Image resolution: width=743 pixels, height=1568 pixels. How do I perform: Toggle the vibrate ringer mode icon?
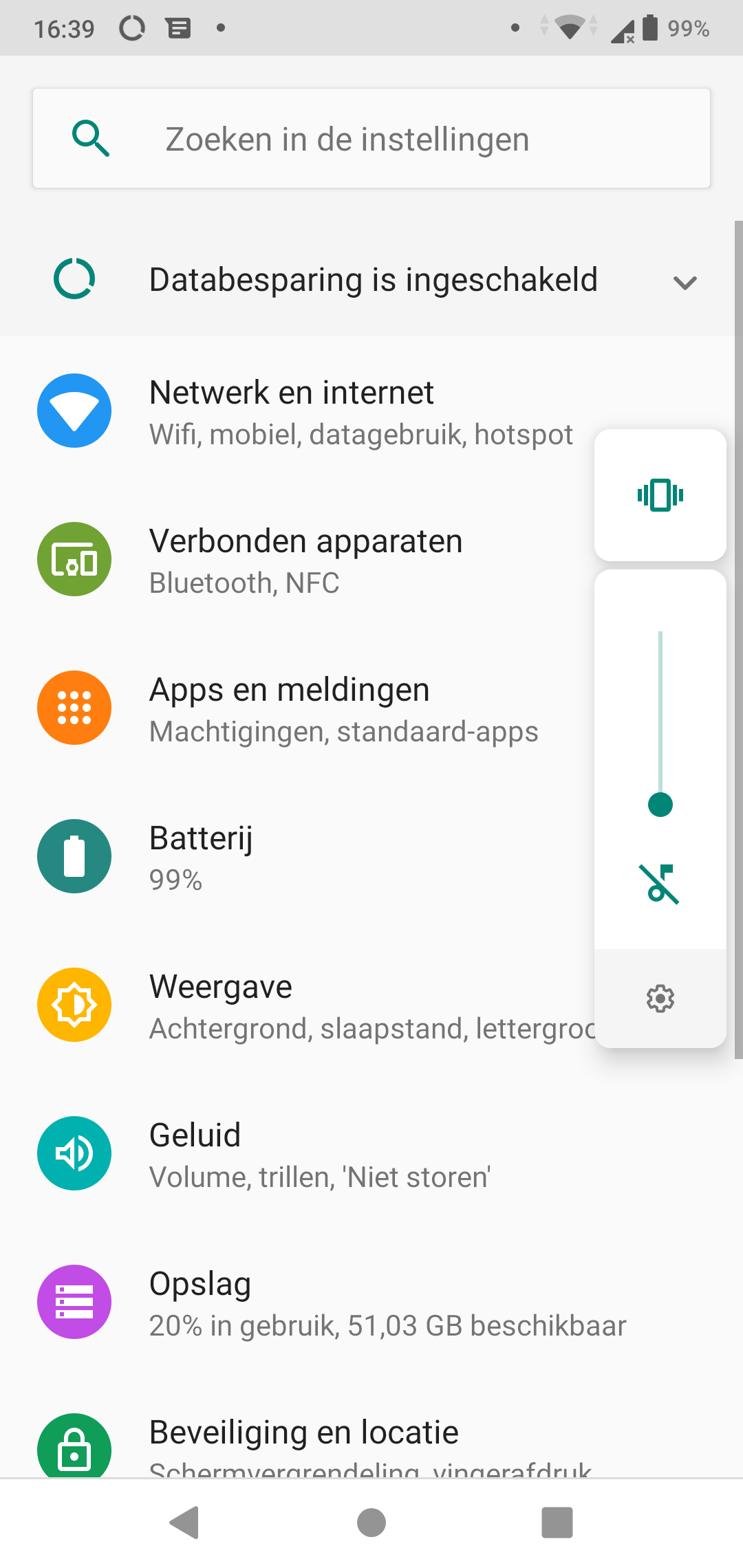[660, 495]
